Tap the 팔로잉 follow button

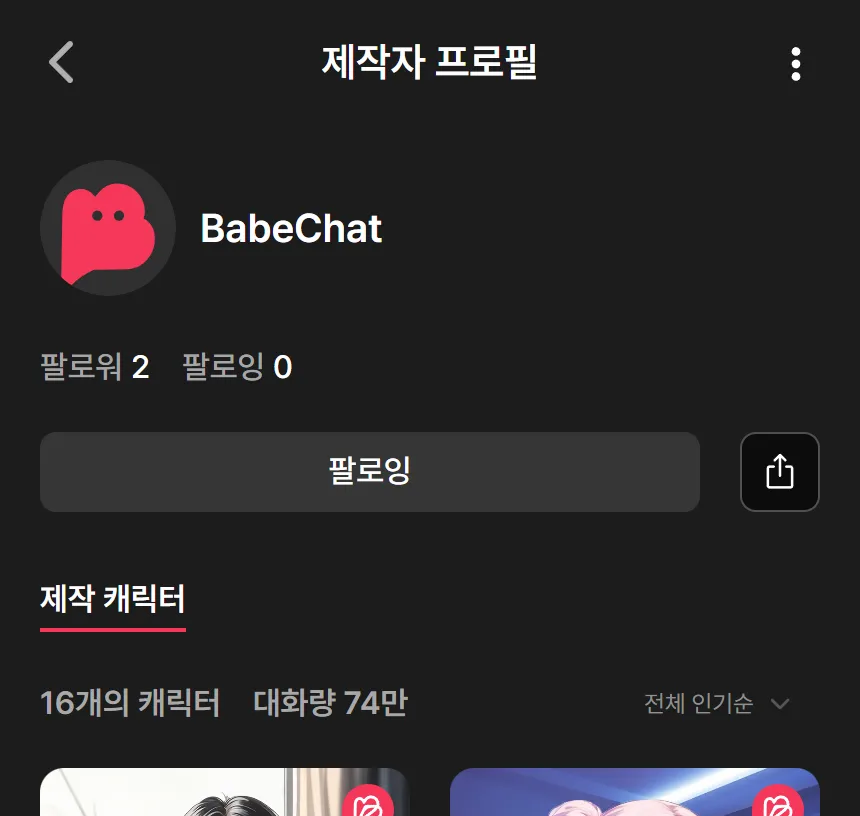tap(369, 472)
